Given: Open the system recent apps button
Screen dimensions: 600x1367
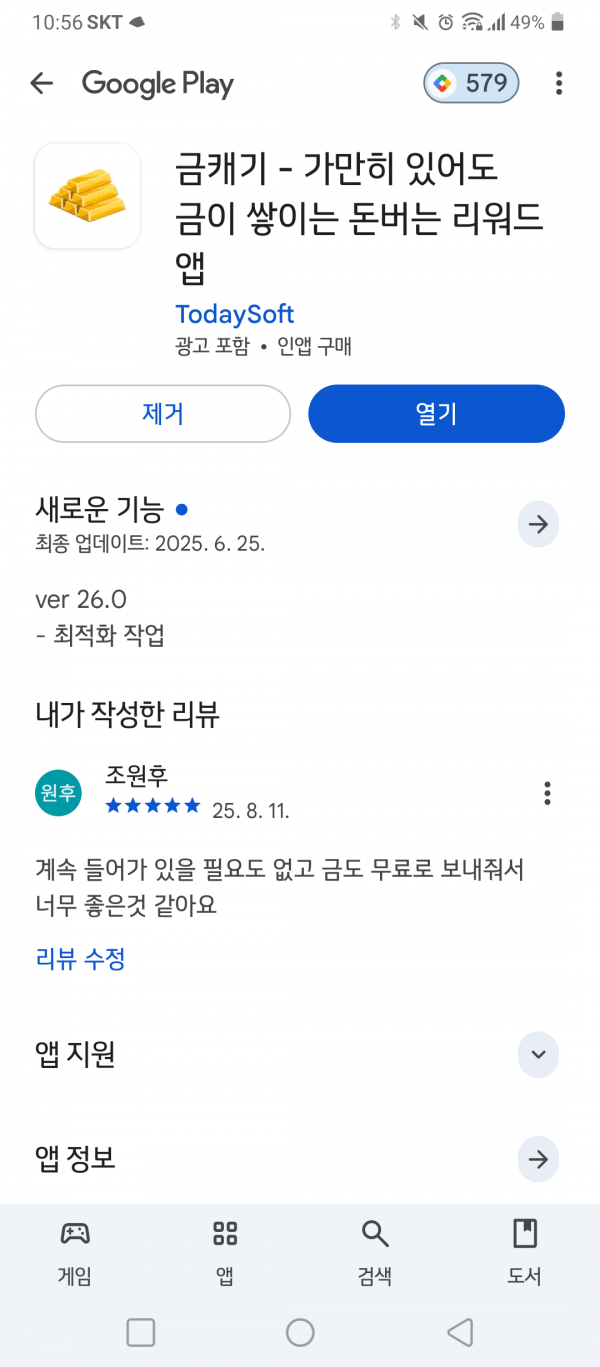Looking at the screenshot, I should coord(141,1332).
